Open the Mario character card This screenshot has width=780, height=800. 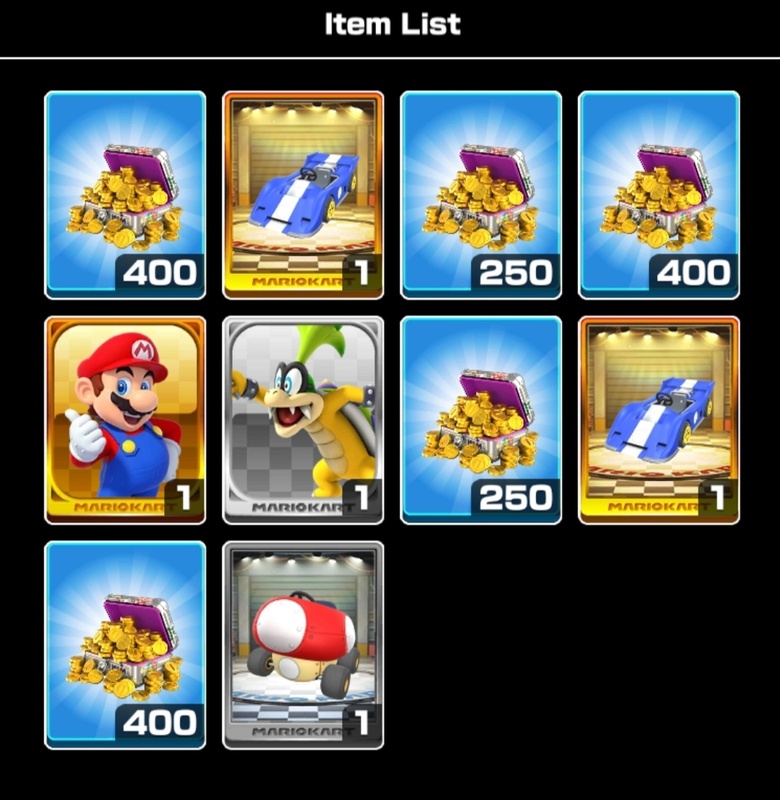coord(125,420)
